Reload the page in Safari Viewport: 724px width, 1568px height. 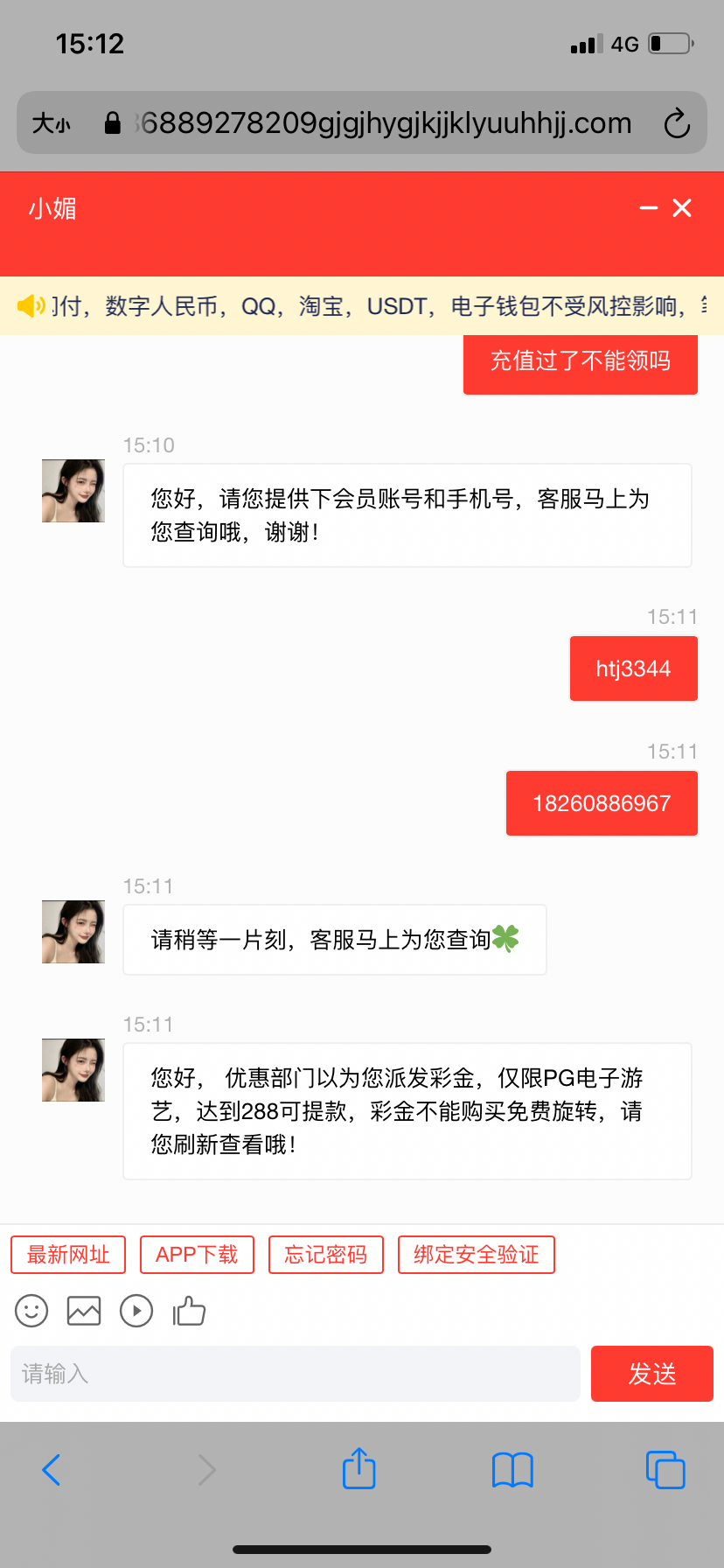677,123
